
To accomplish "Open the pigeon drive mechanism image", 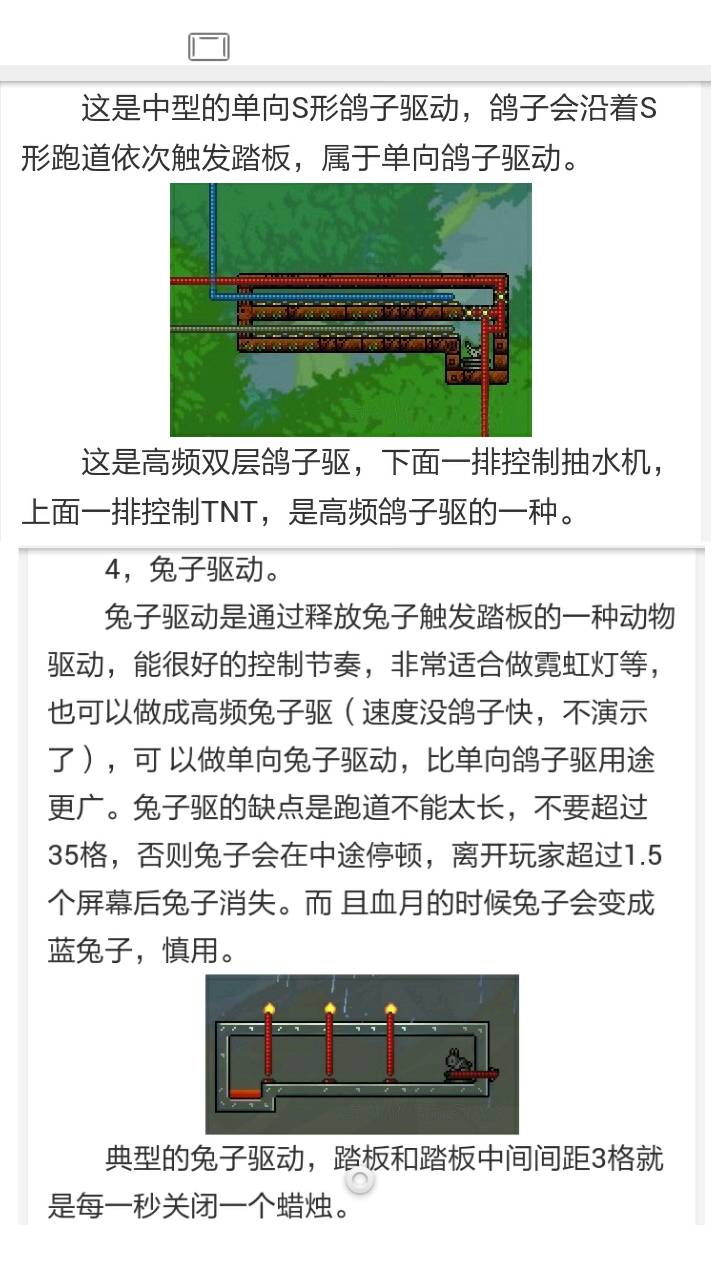I will click(350, 309).
